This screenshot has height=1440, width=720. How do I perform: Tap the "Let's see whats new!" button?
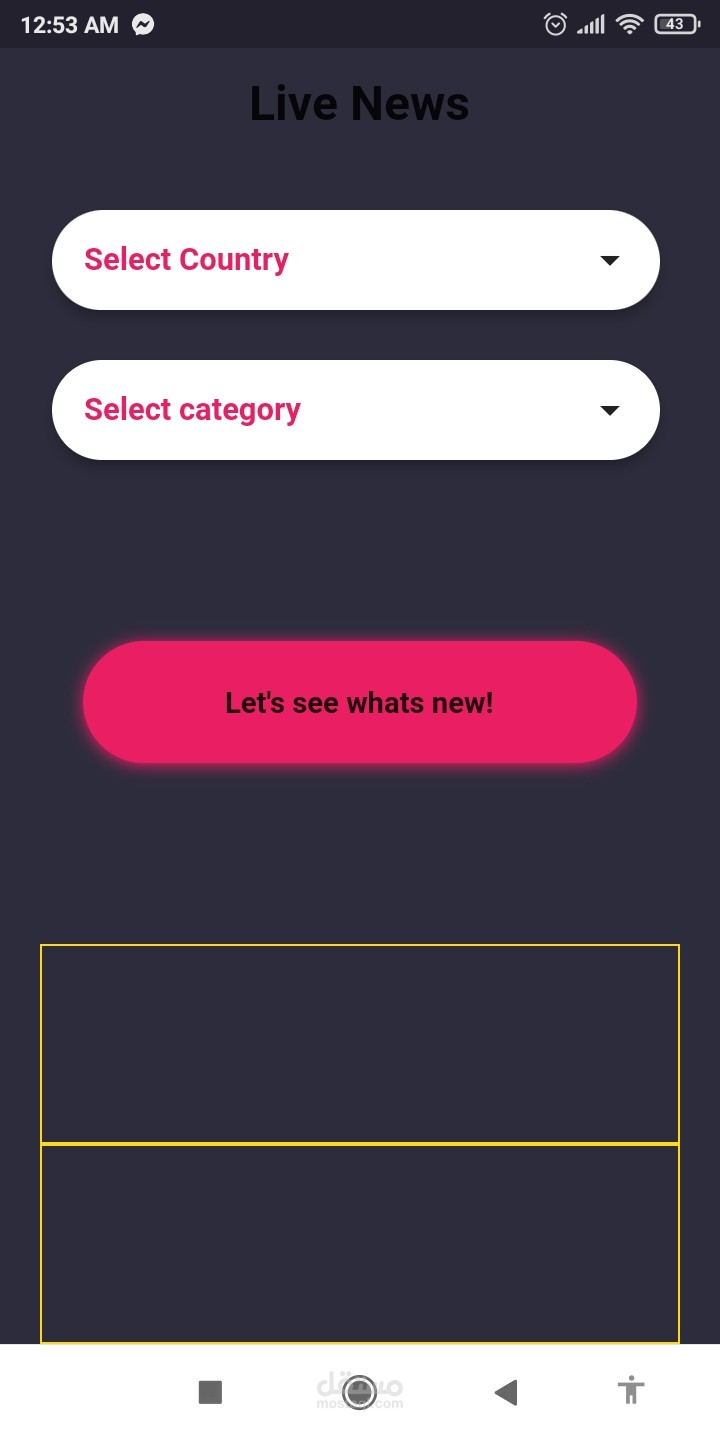(360, 702)
